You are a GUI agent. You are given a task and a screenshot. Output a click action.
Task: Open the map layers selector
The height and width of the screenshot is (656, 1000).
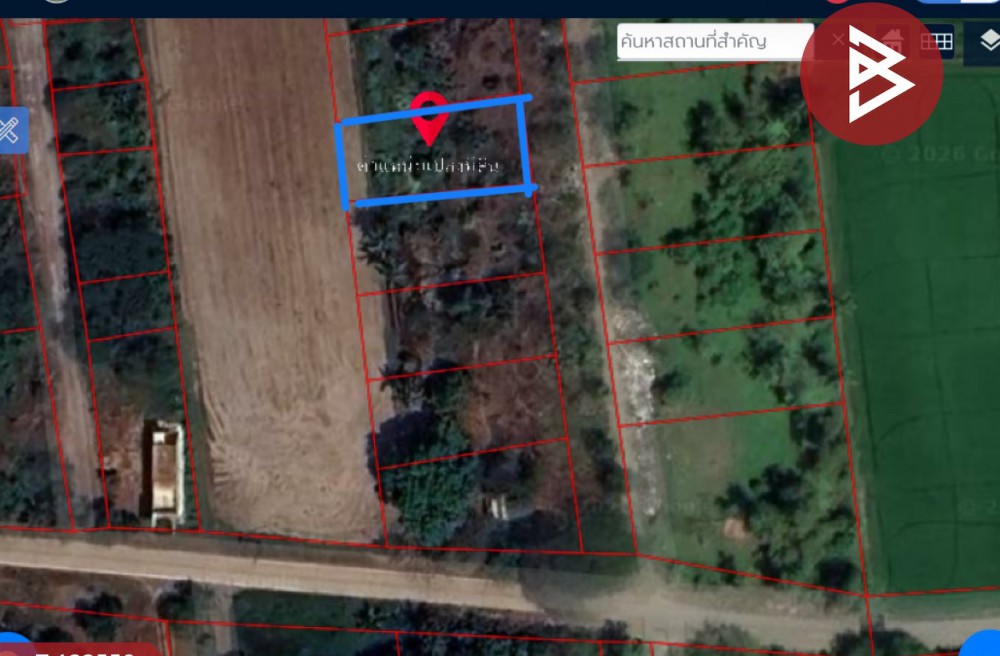(987, 42)
